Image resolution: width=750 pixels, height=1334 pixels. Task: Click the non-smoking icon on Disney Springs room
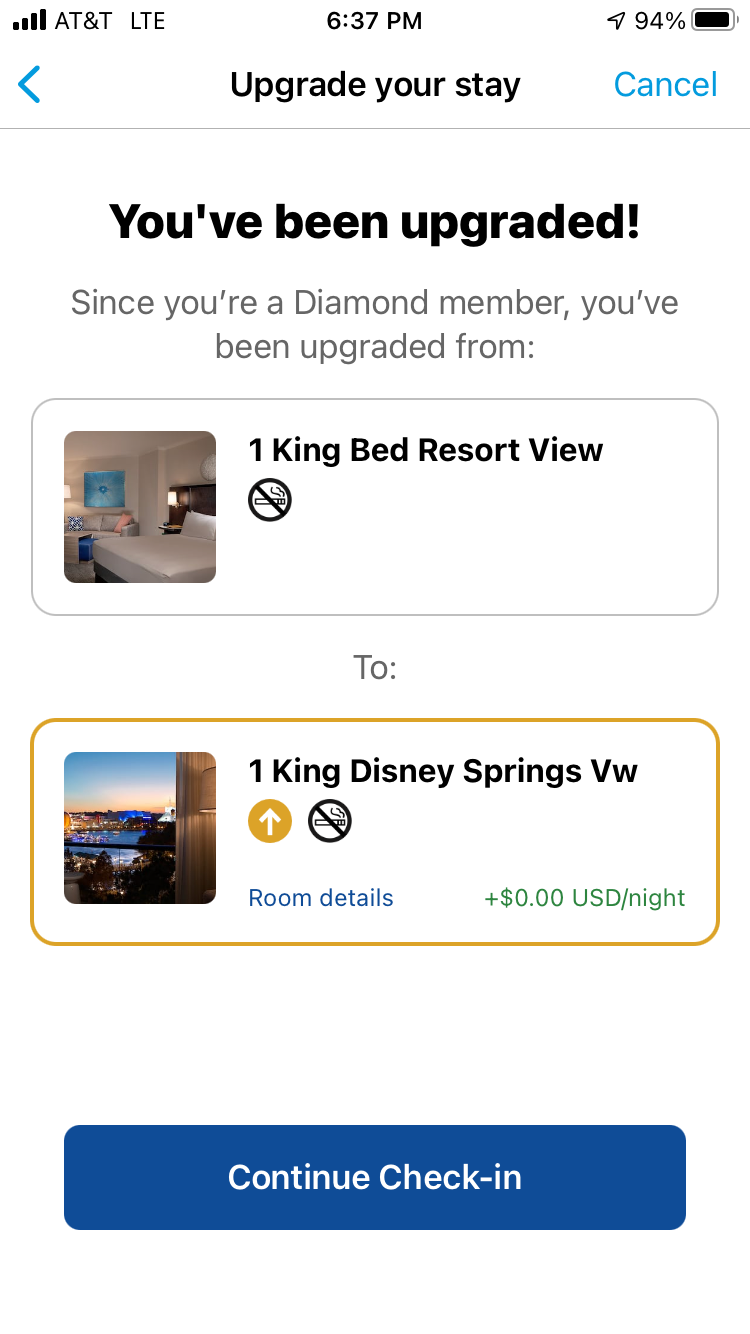pos(329,820)
